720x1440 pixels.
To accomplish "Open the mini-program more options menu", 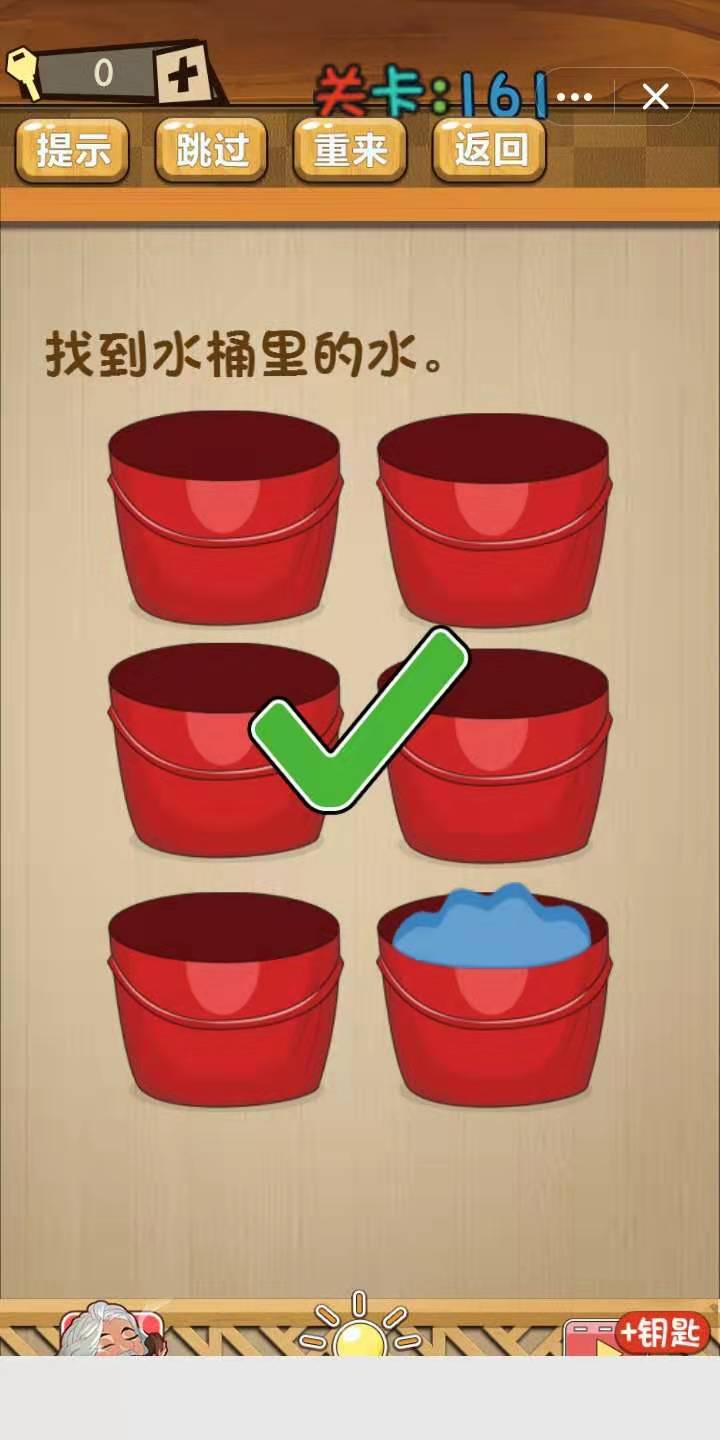I will 574,97.
